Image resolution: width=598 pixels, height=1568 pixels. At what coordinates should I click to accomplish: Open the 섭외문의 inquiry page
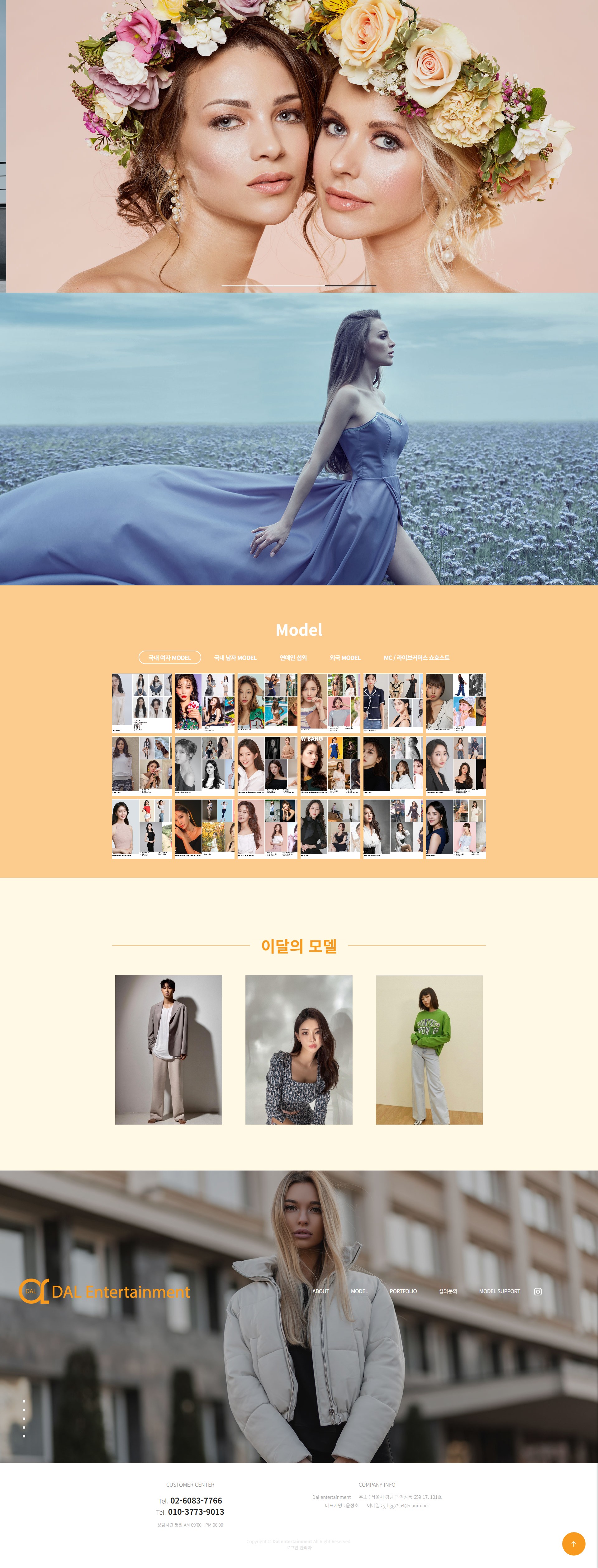(448, 1291)
